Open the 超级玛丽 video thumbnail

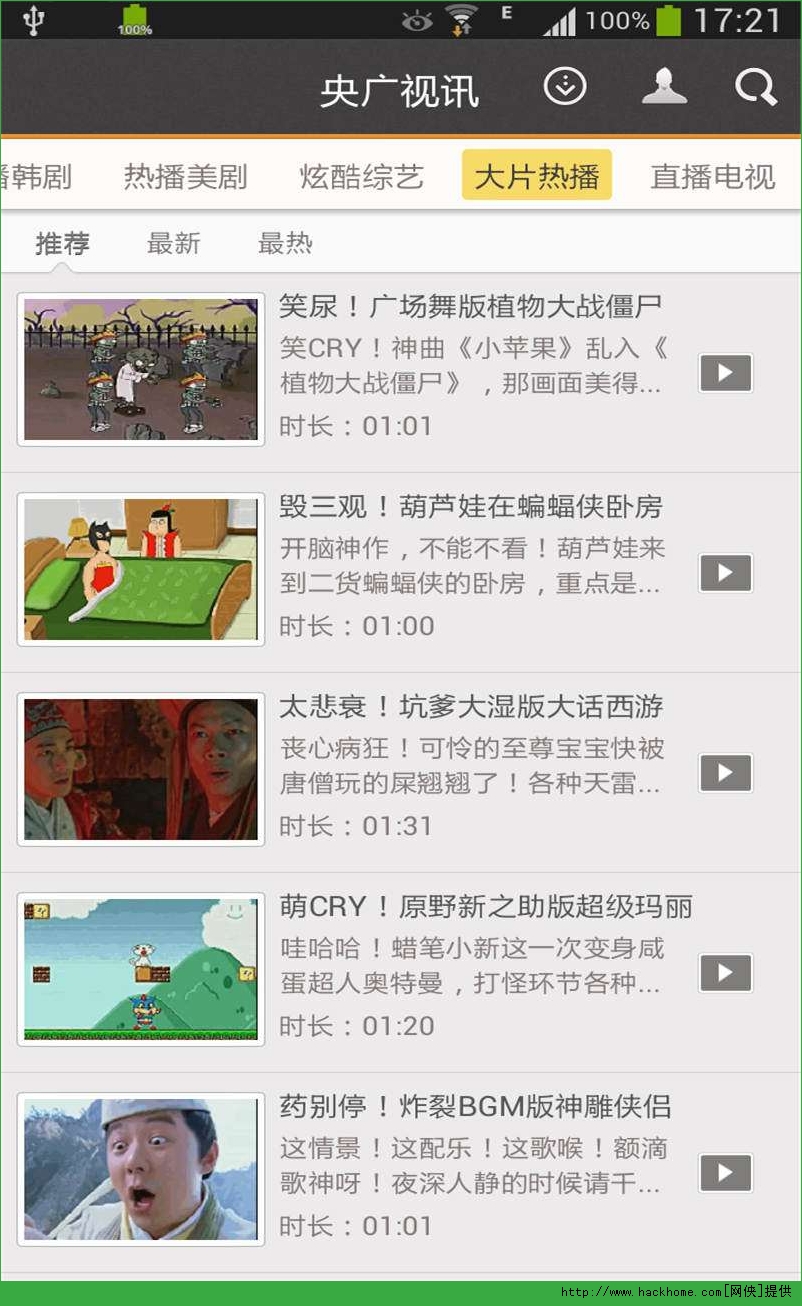[141, 969]
